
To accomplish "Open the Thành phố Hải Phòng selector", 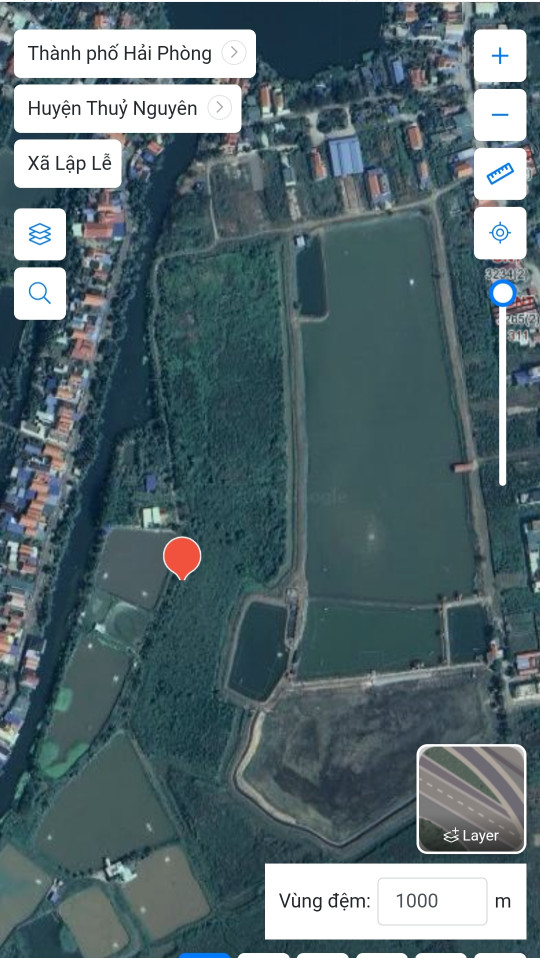I will point(134,54).
